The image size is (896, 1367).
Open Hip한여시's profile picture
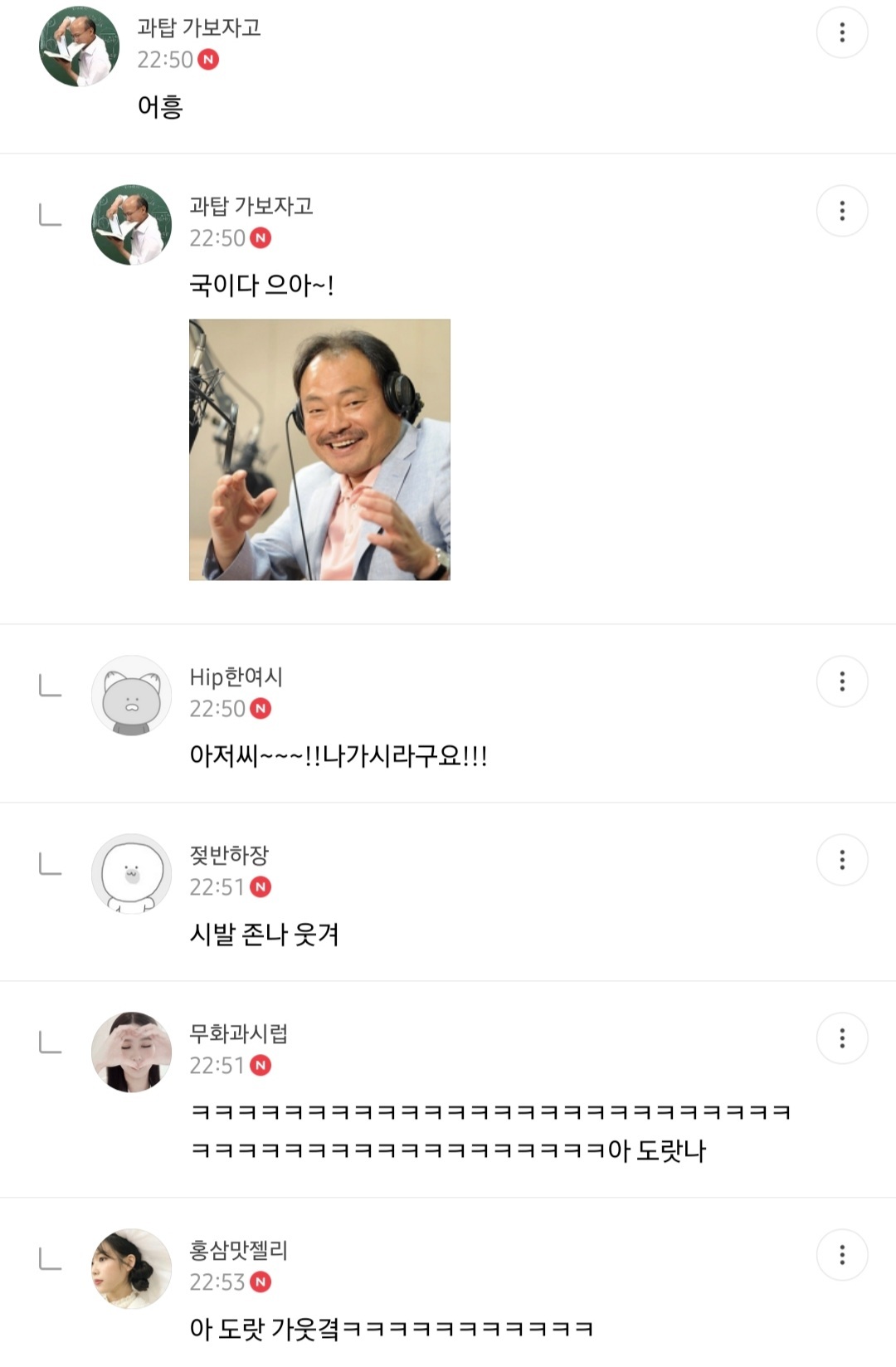click(131, 696)
